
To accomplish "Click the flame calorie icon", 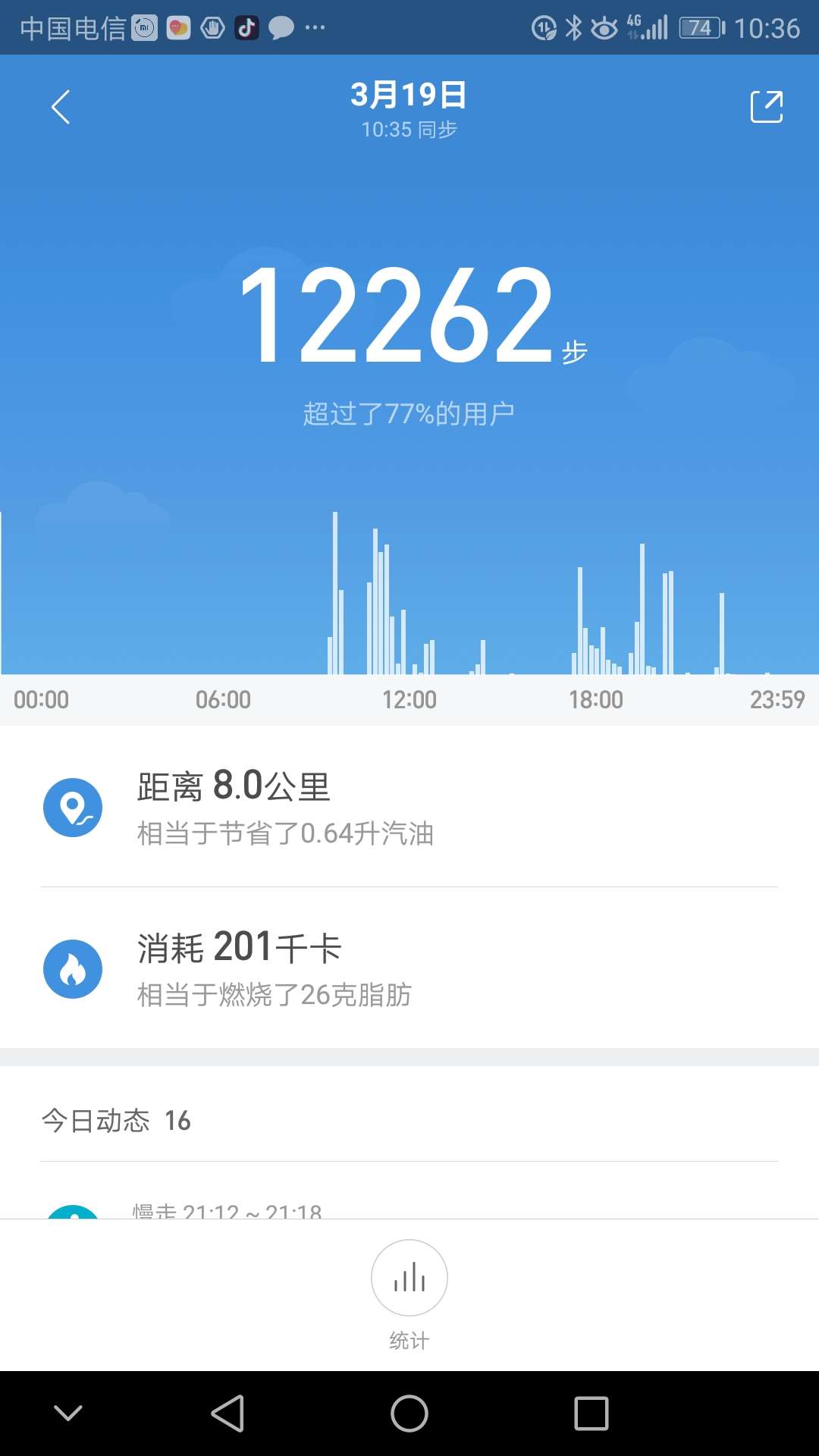I will 73,968.
